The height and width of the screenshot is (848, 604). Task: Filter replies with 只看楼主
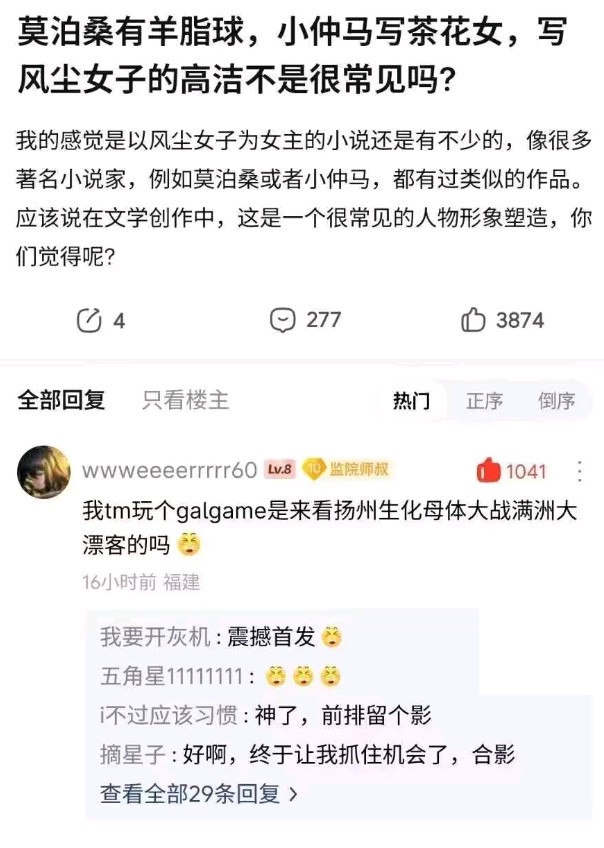(x=185, y=401)
